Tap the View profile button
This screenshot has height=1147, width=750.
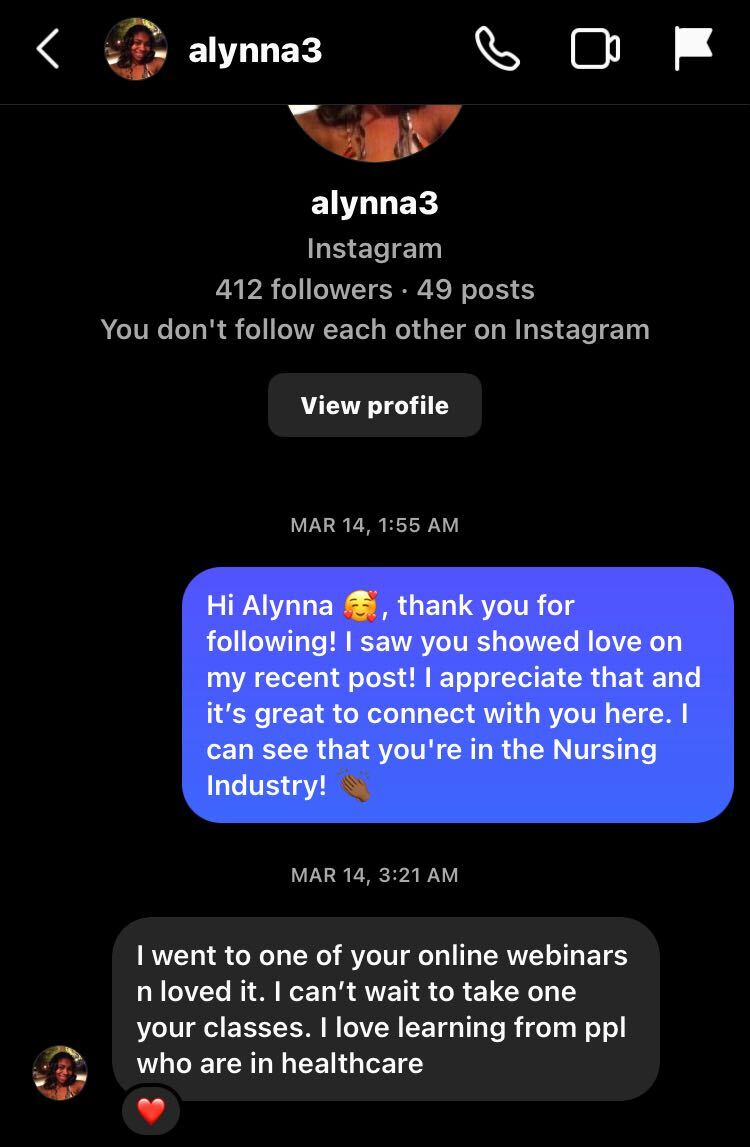tap(374, 405)
